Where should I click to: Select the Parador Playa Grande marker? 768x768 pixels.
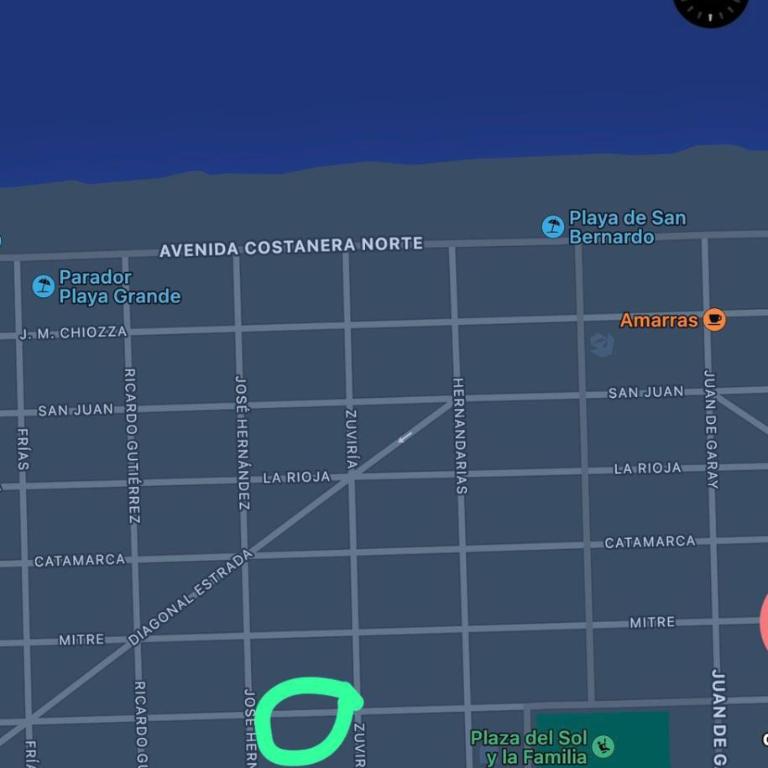pyautogui.click(x=43, y=287)
